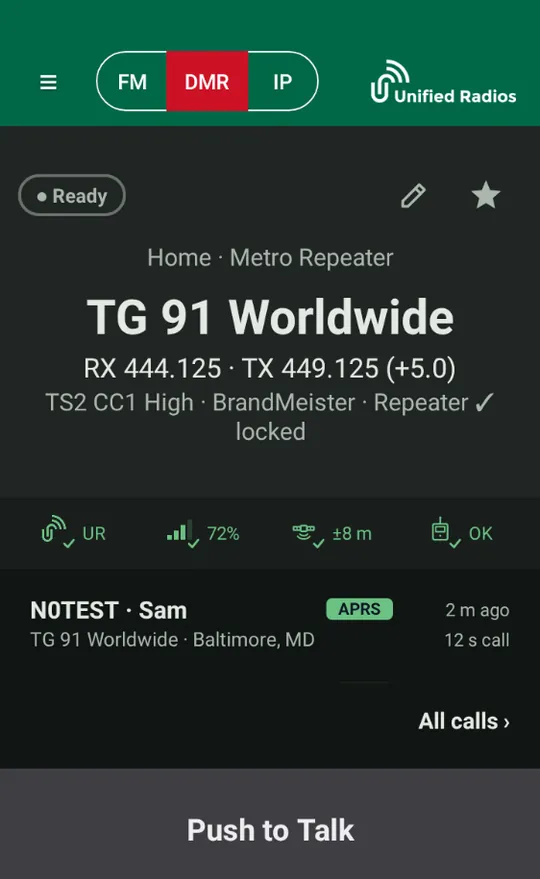Switch to IP mode
The width and height of the screenshot is (540, 879).
(x=283, y=82)
